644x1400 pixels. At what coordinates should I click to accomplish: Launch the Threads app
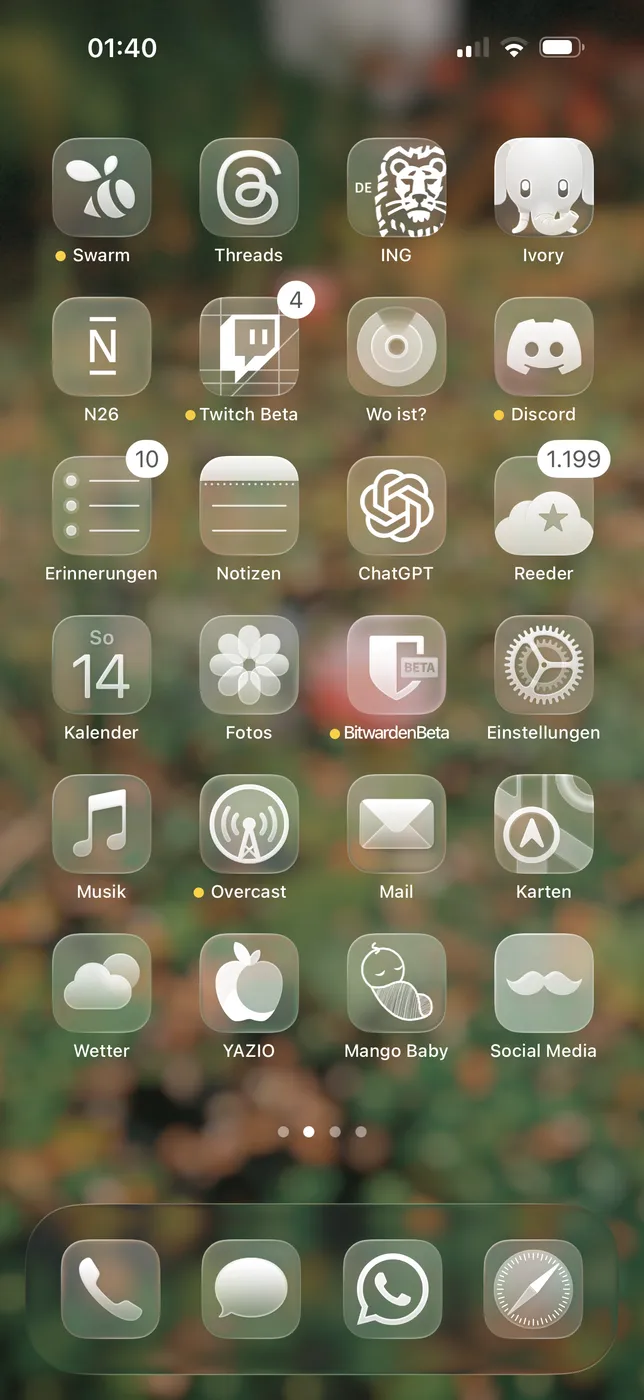(x=249, y=187)
